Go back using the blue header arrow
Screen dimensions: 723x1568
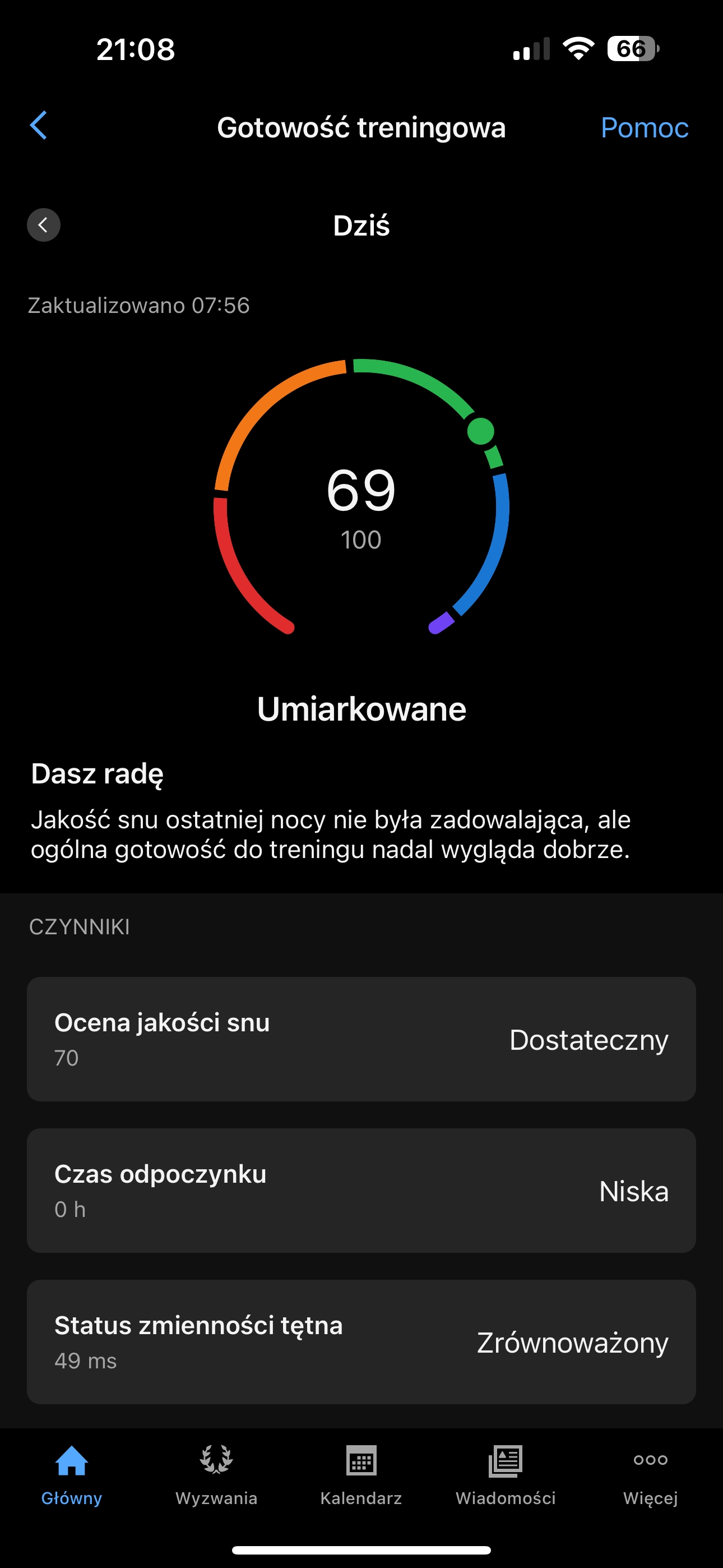click(39, 126)
